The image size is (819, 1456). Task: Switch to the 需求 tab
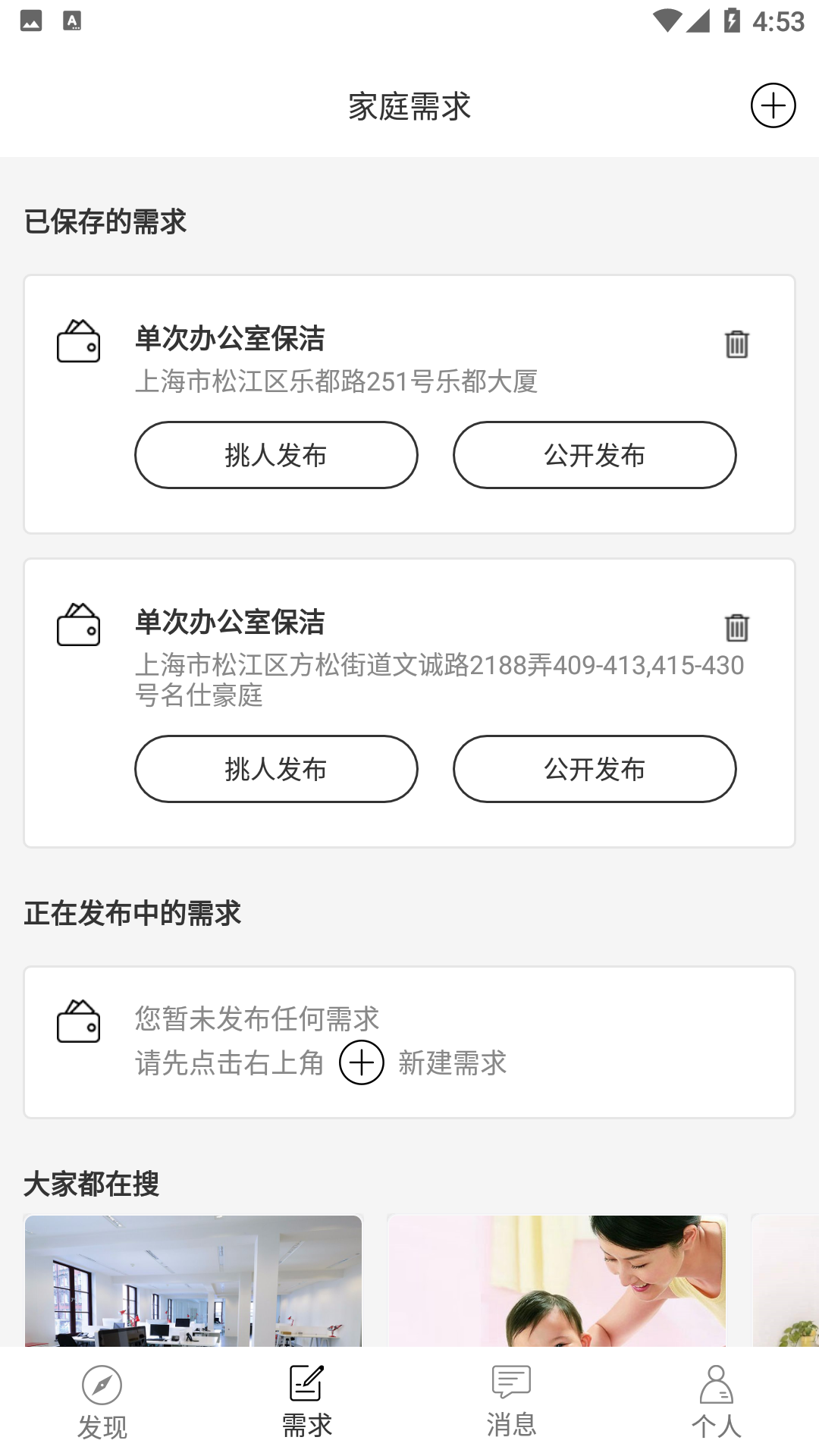tap(307, 1402)
